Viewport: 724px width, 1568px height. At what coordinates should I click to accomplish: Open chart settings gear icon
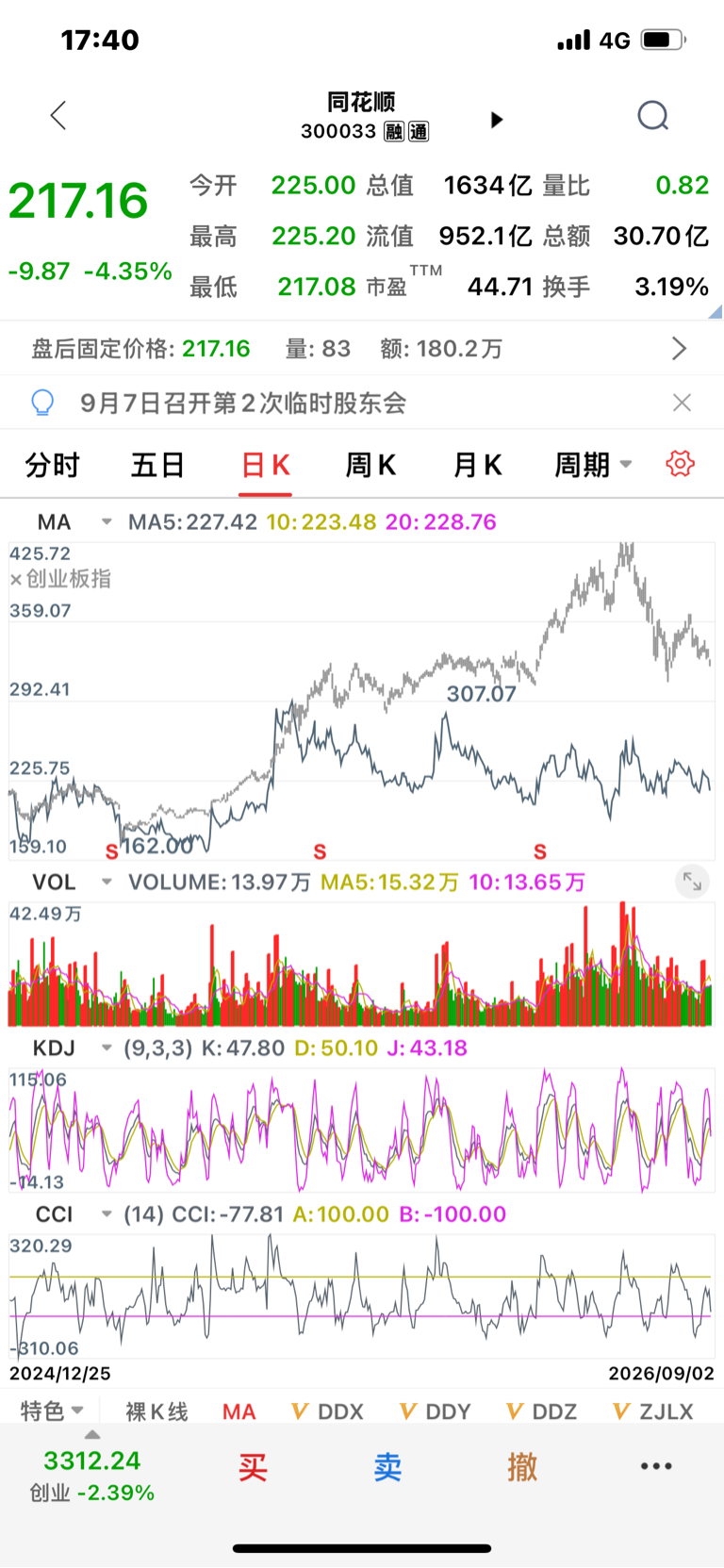(681, 464)
